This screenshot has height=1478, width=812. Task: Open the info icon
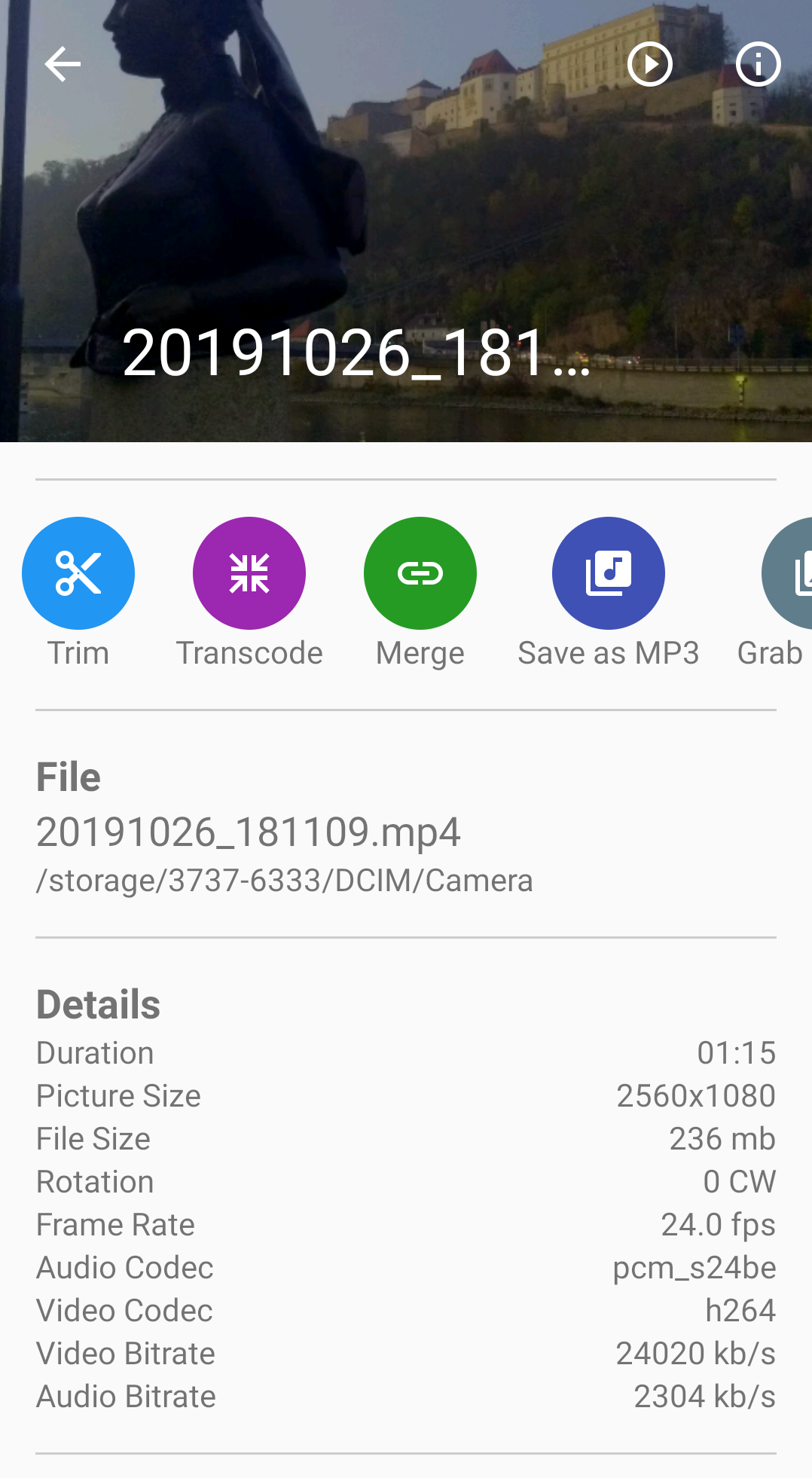click(x=758, y=64)
